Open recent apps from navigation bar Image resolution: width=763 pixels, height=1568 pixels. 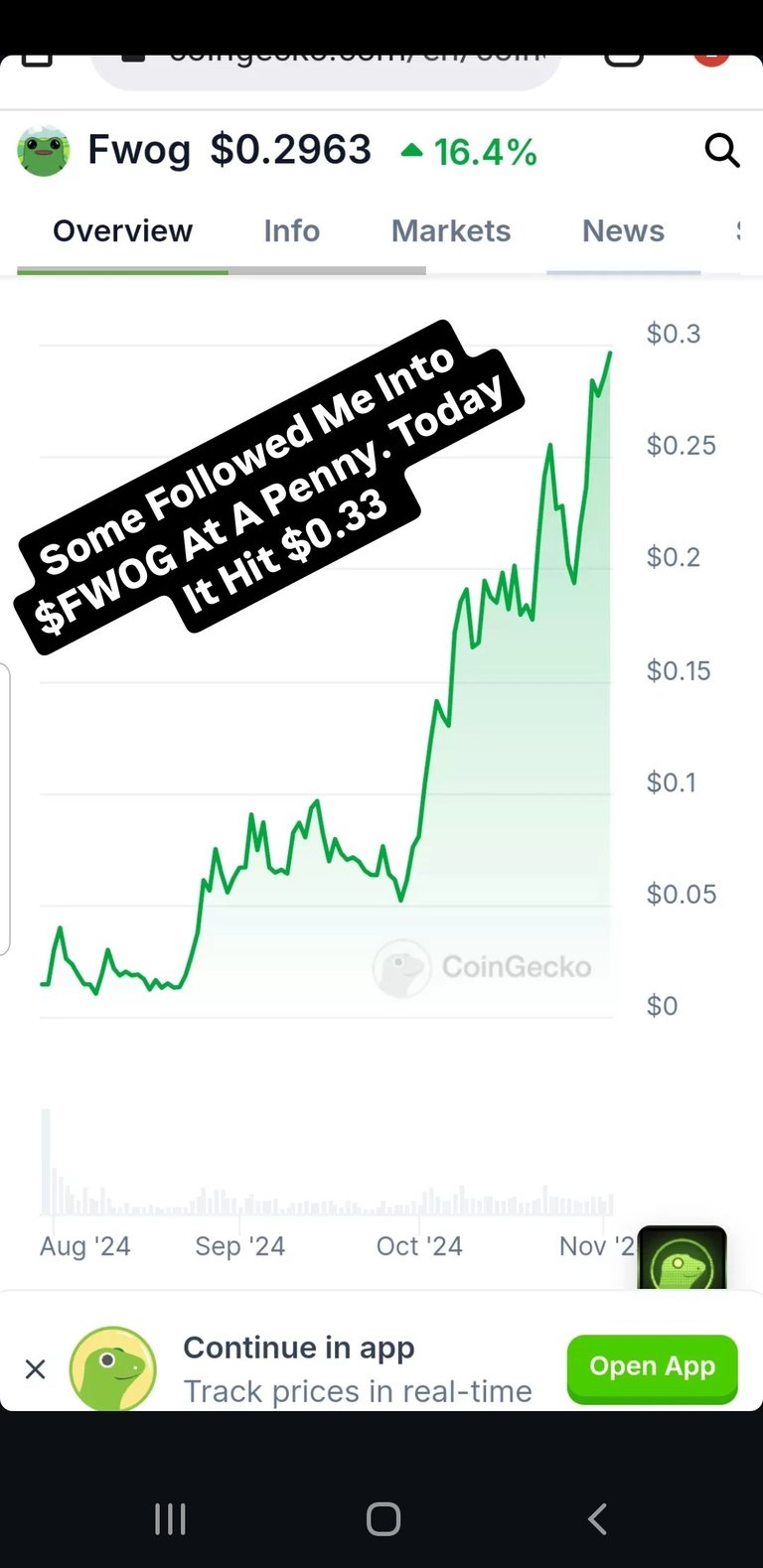[170, 1518]
